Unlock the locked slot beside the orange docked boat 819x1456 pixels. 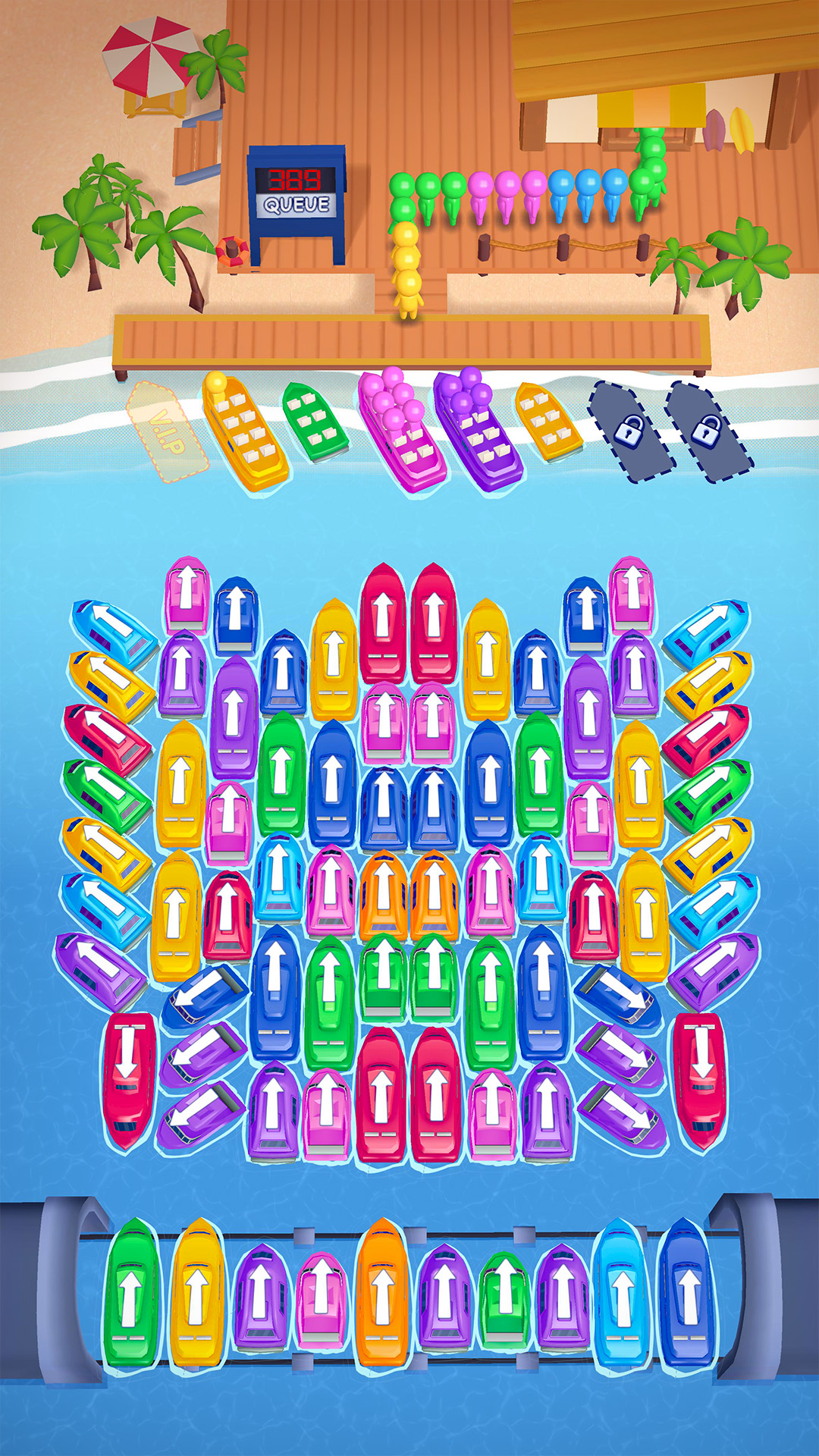tap(631, 431)
